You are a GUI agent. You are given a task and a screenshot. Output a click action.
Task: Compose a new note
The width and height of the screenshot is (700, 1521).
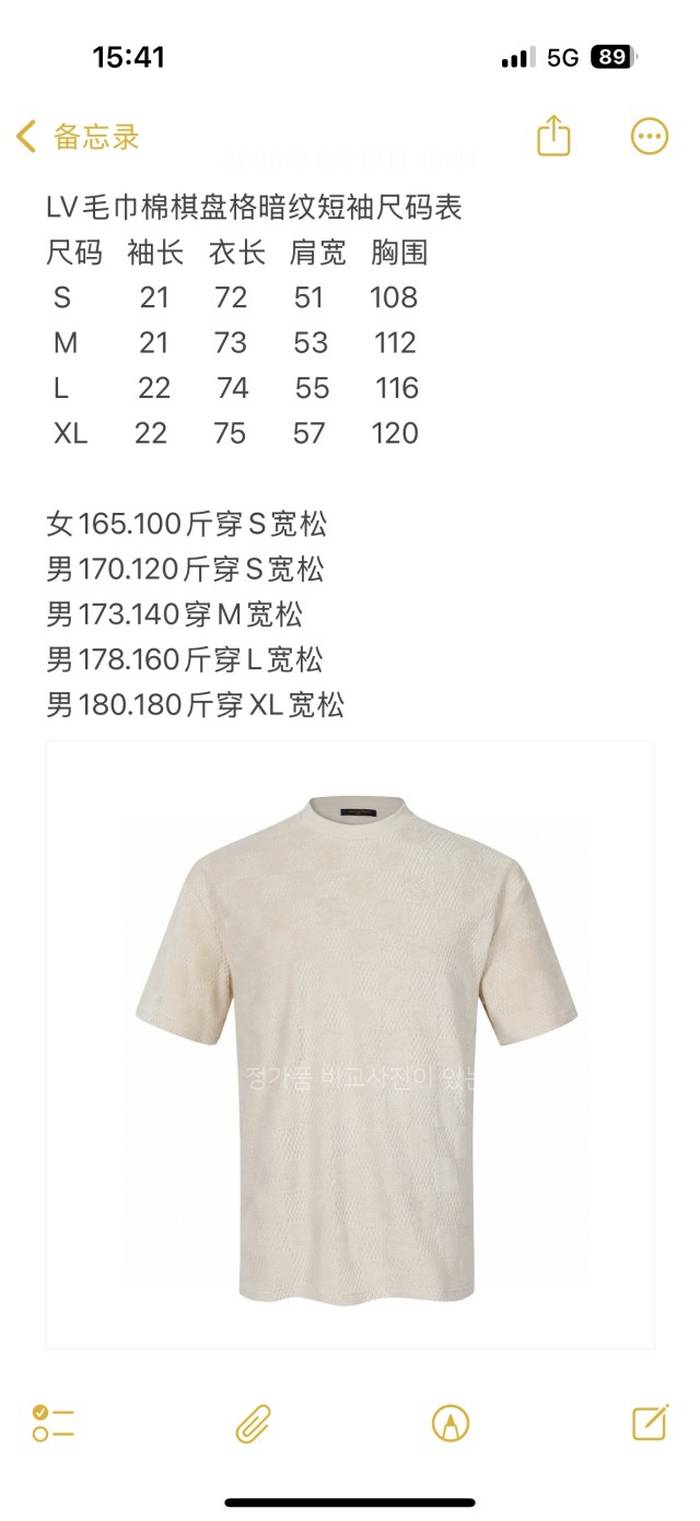(650, 1422)
